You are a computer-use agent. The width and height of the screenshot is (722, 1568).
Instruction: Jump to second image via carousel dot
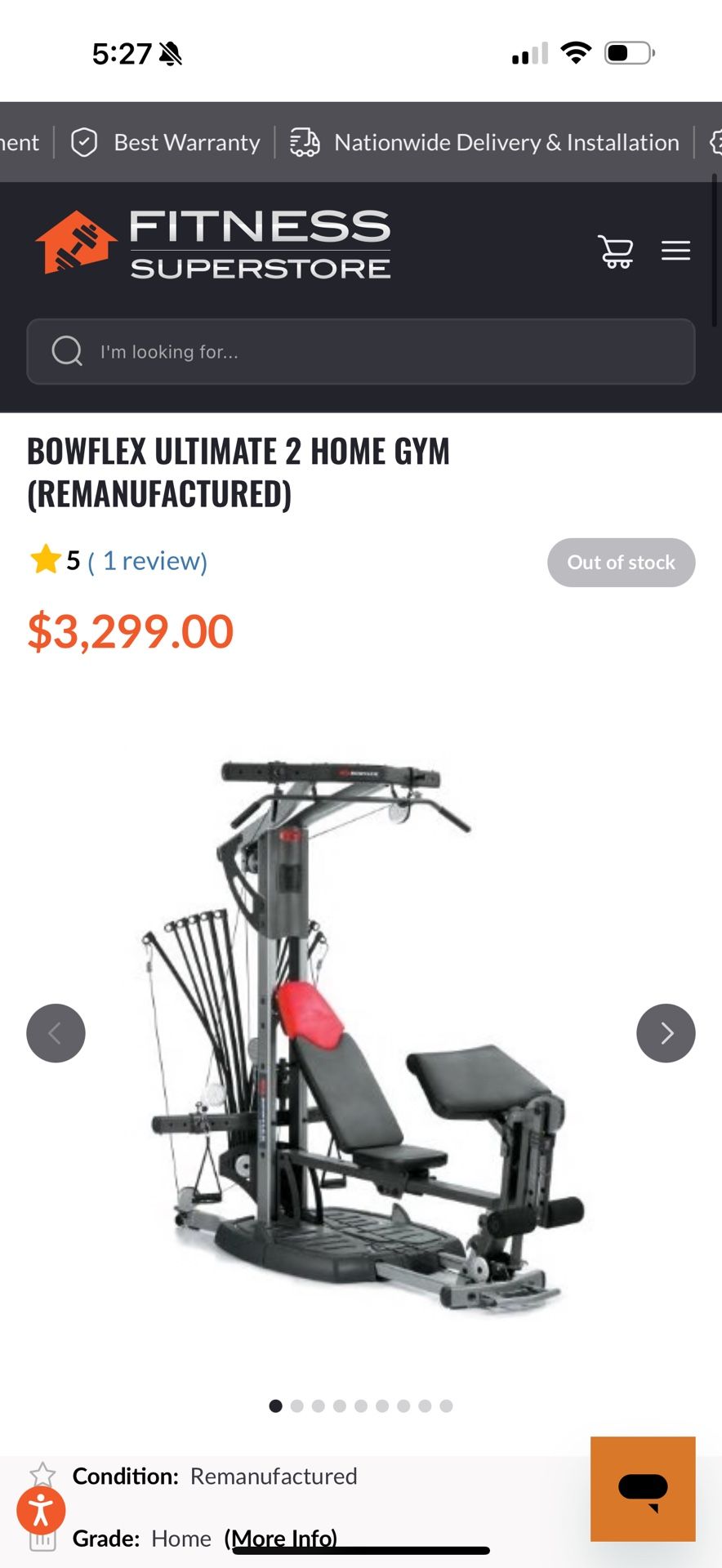297,1405
